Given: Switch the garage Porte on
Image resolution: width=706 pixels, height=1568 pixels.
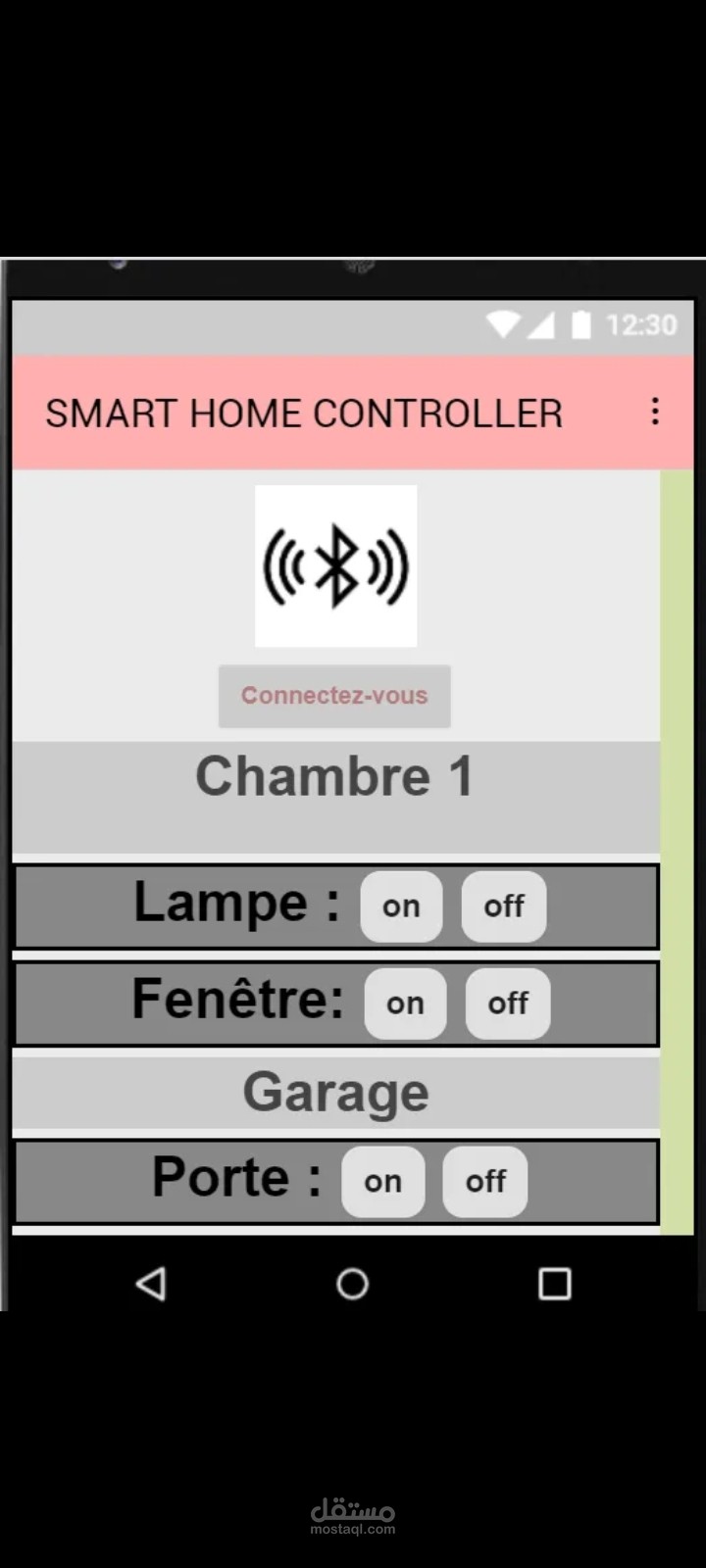Looking at the screenshot, I should [383, 1182].
